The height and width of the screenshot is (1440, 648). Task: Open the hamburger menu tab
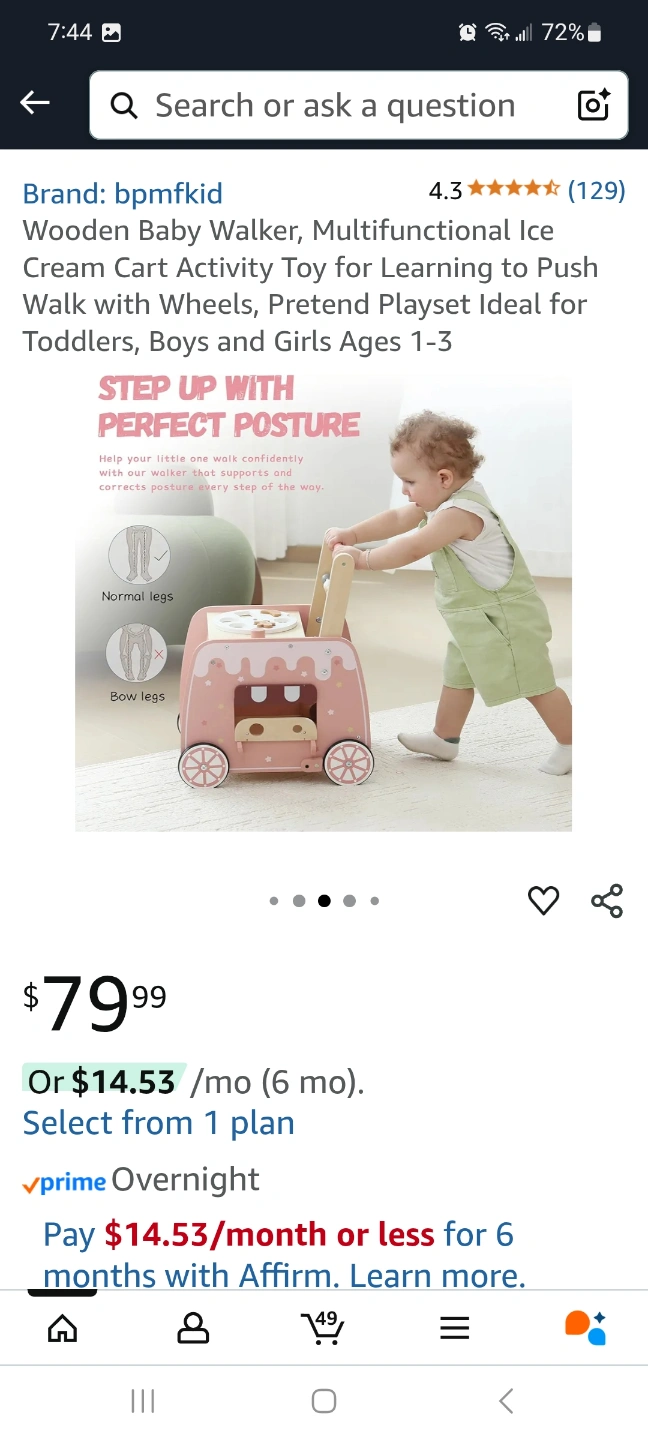pyautogui.click(x=454, y=1328)
